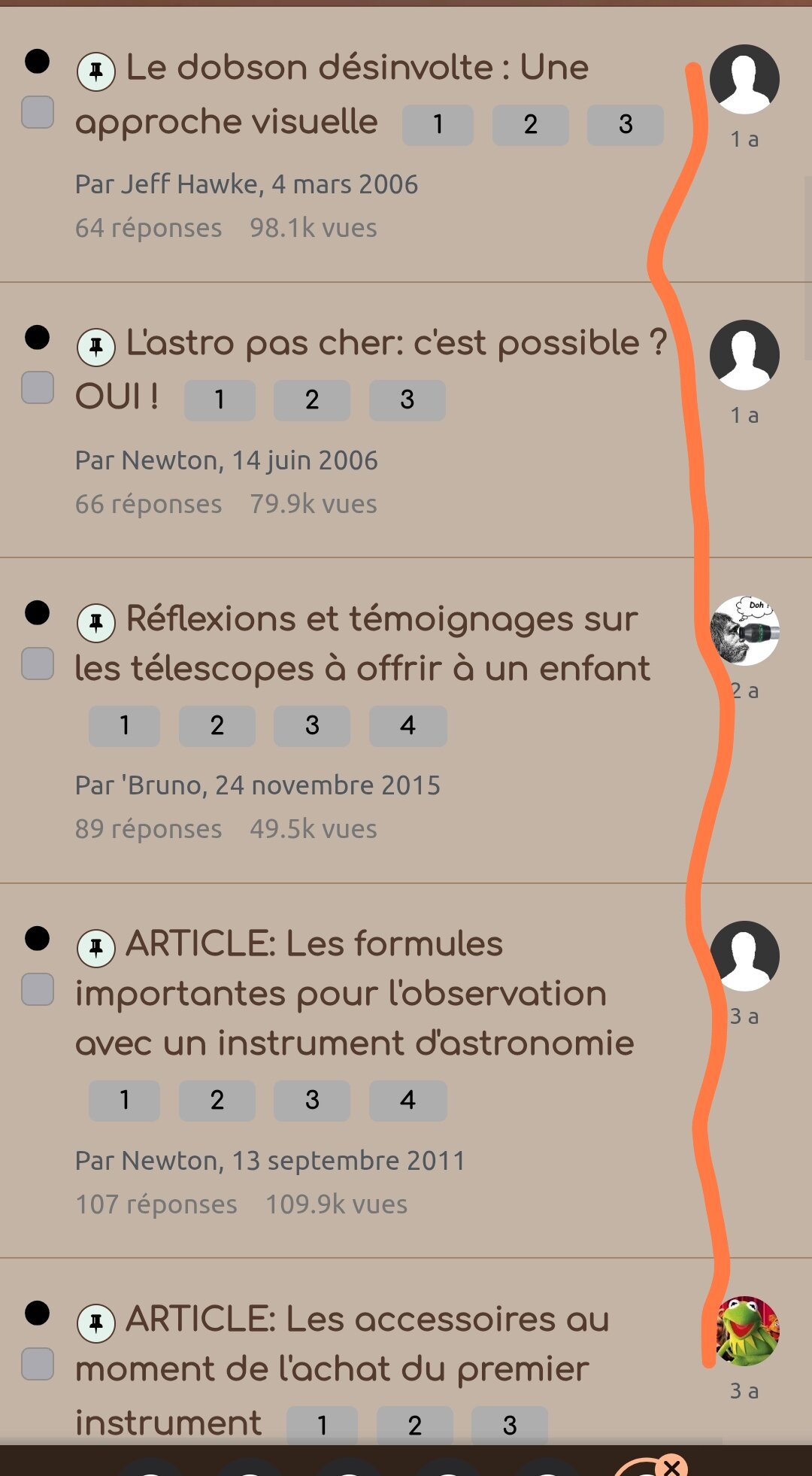This screenshot has height=1476, width=812.
Task: Jump to page 3 of the Les formules importantes article
Action: point(312,1101)
